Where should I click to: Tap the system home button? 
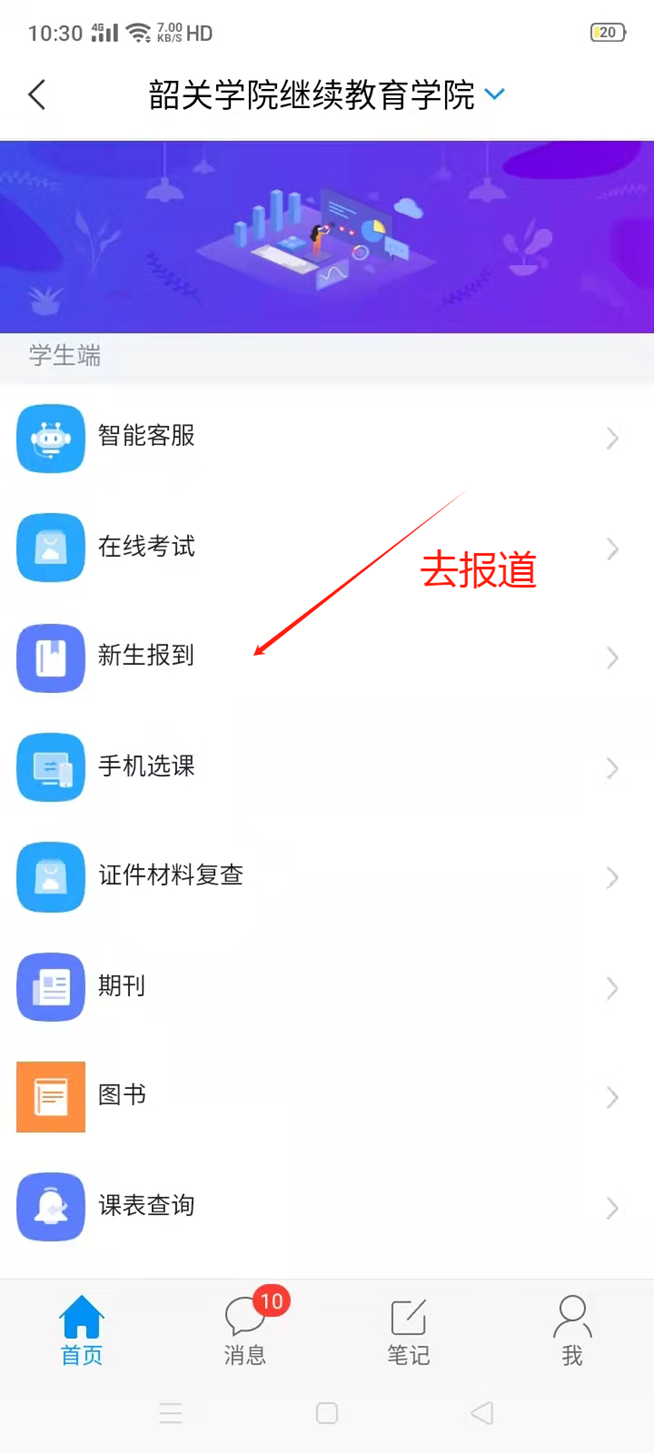326,1413
